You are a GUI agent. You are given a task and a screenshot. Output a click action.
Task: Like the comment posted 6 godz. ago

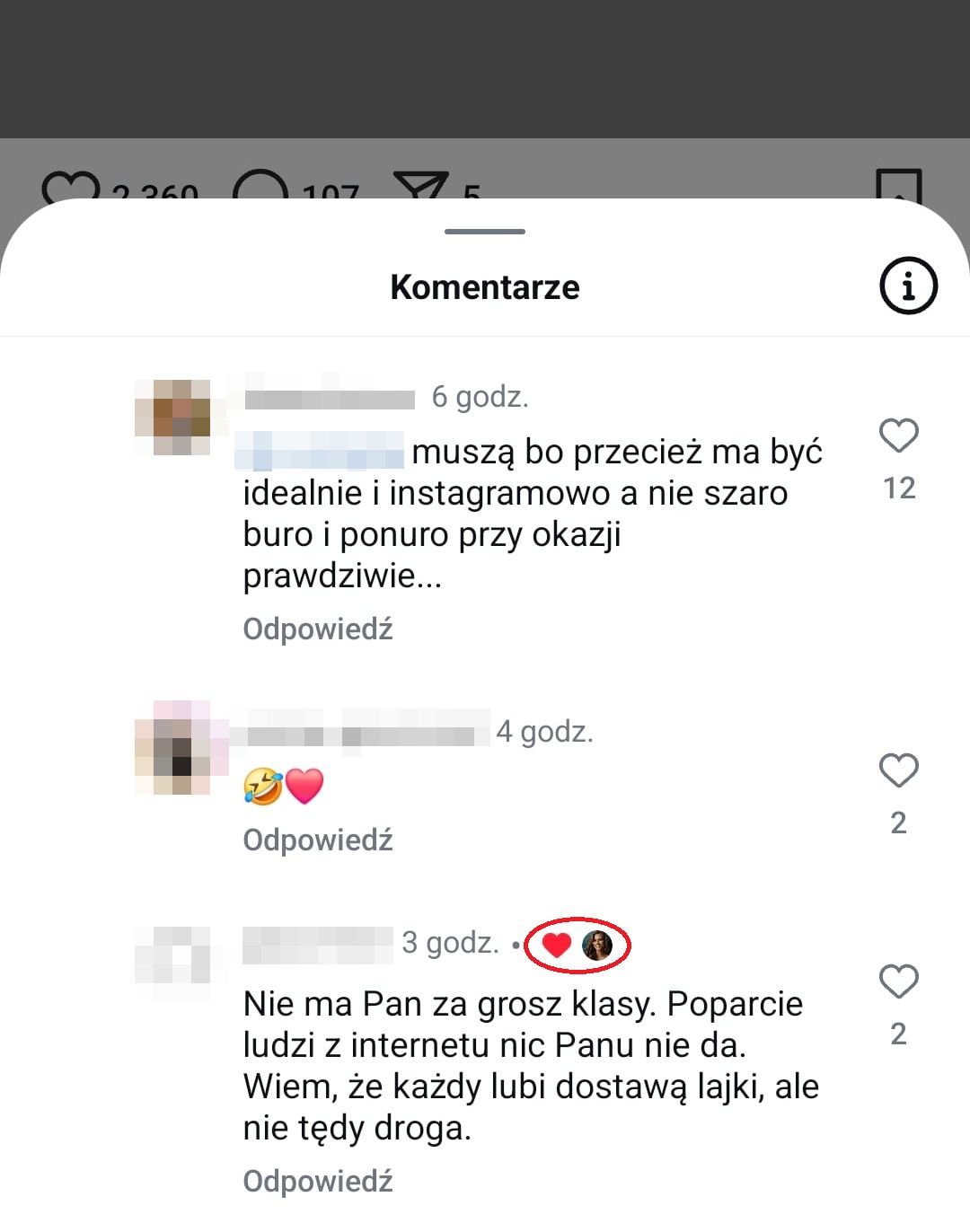[x=898, y=436]
